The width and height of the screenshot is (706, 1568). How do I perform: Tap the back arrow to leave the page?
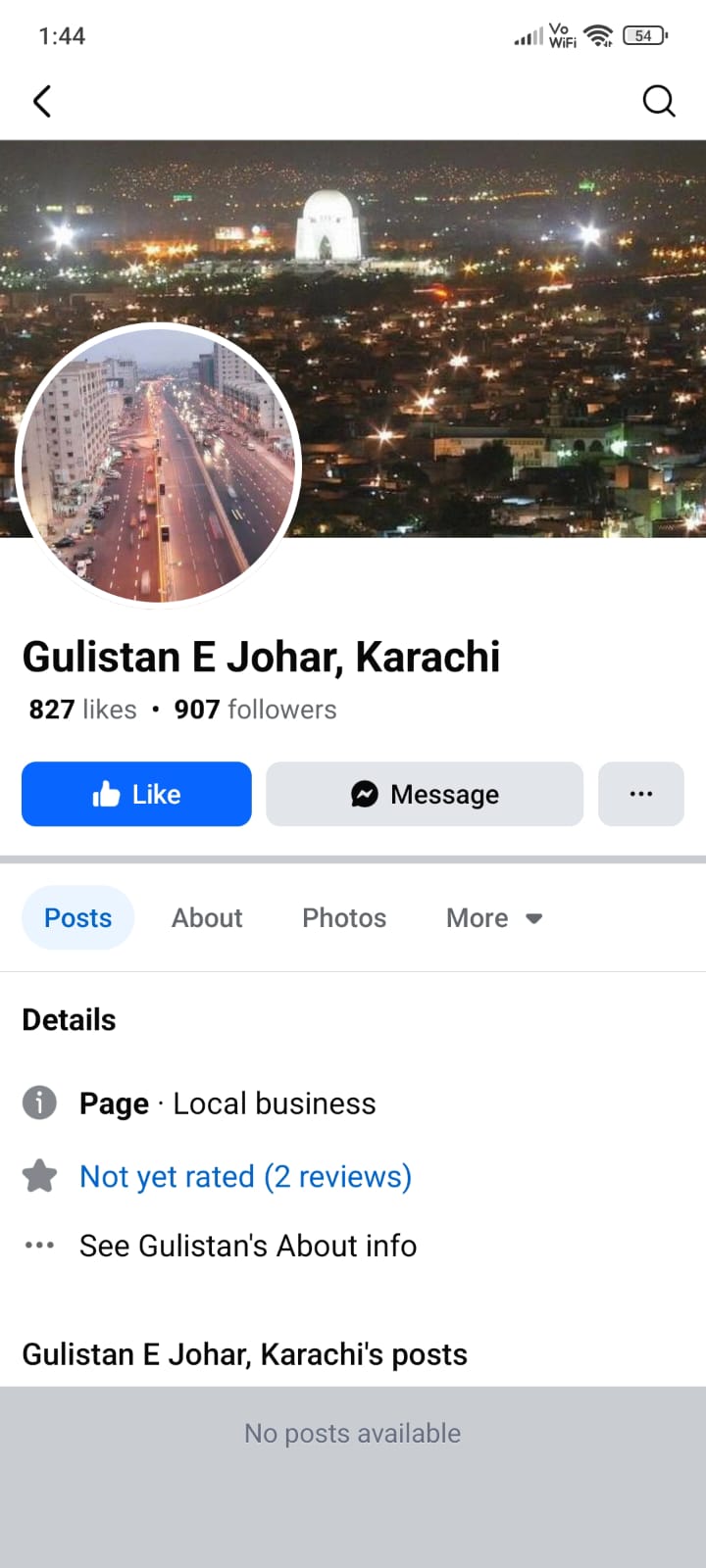click(42, 101)
